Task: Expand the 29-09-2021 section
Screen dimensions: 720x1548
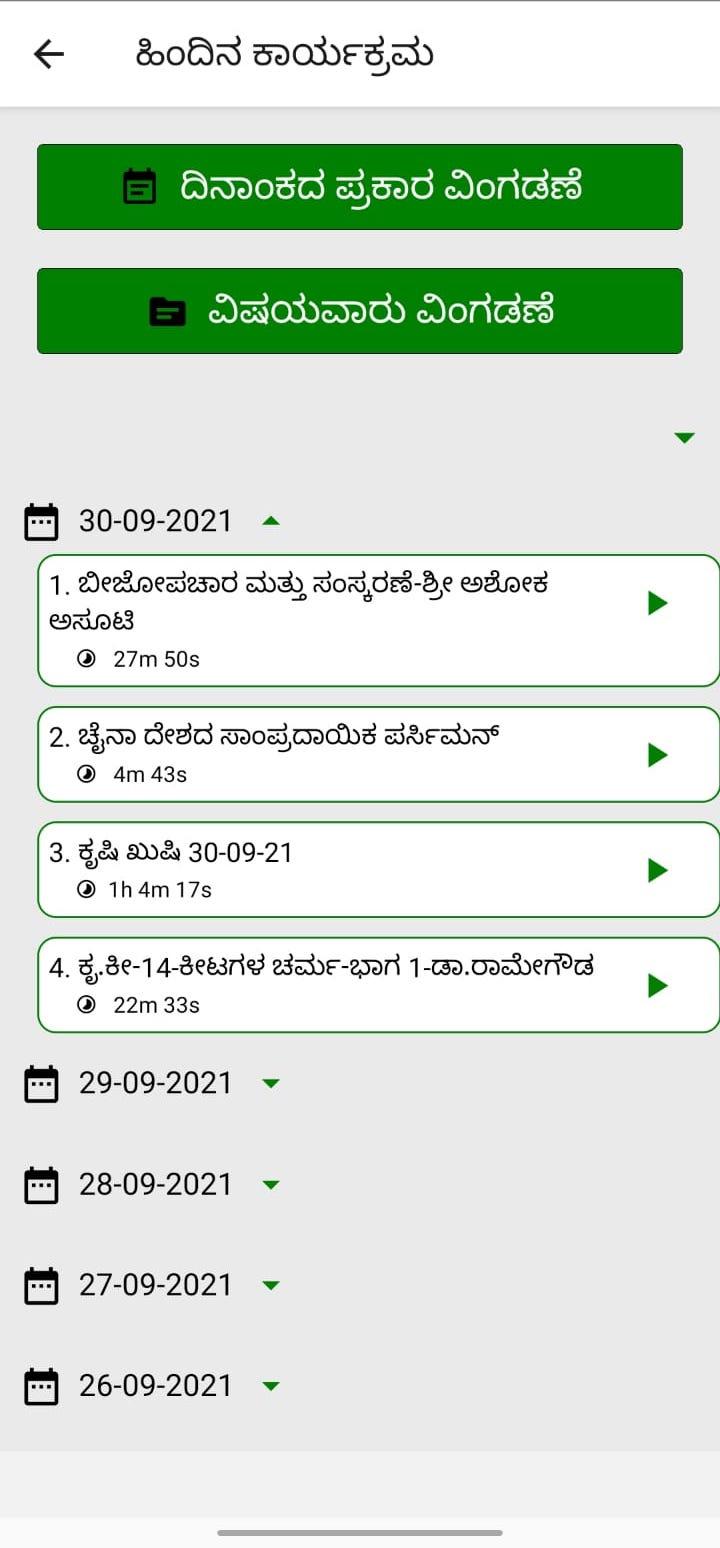Action: [x=270, y=1083]
